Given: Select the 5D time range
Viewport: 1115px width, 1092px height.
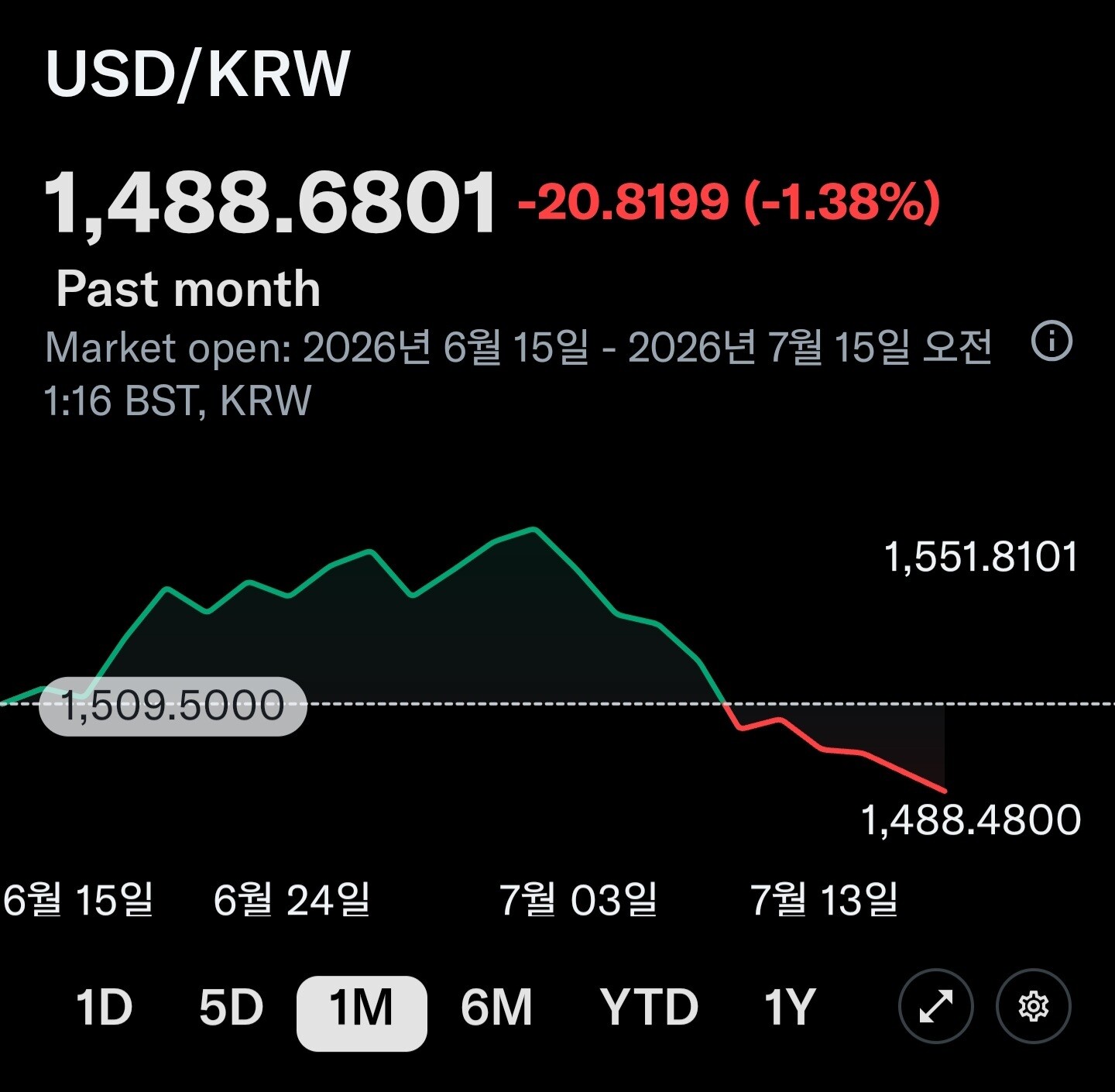Looking at the screenshot, I should pos(232,1007).
